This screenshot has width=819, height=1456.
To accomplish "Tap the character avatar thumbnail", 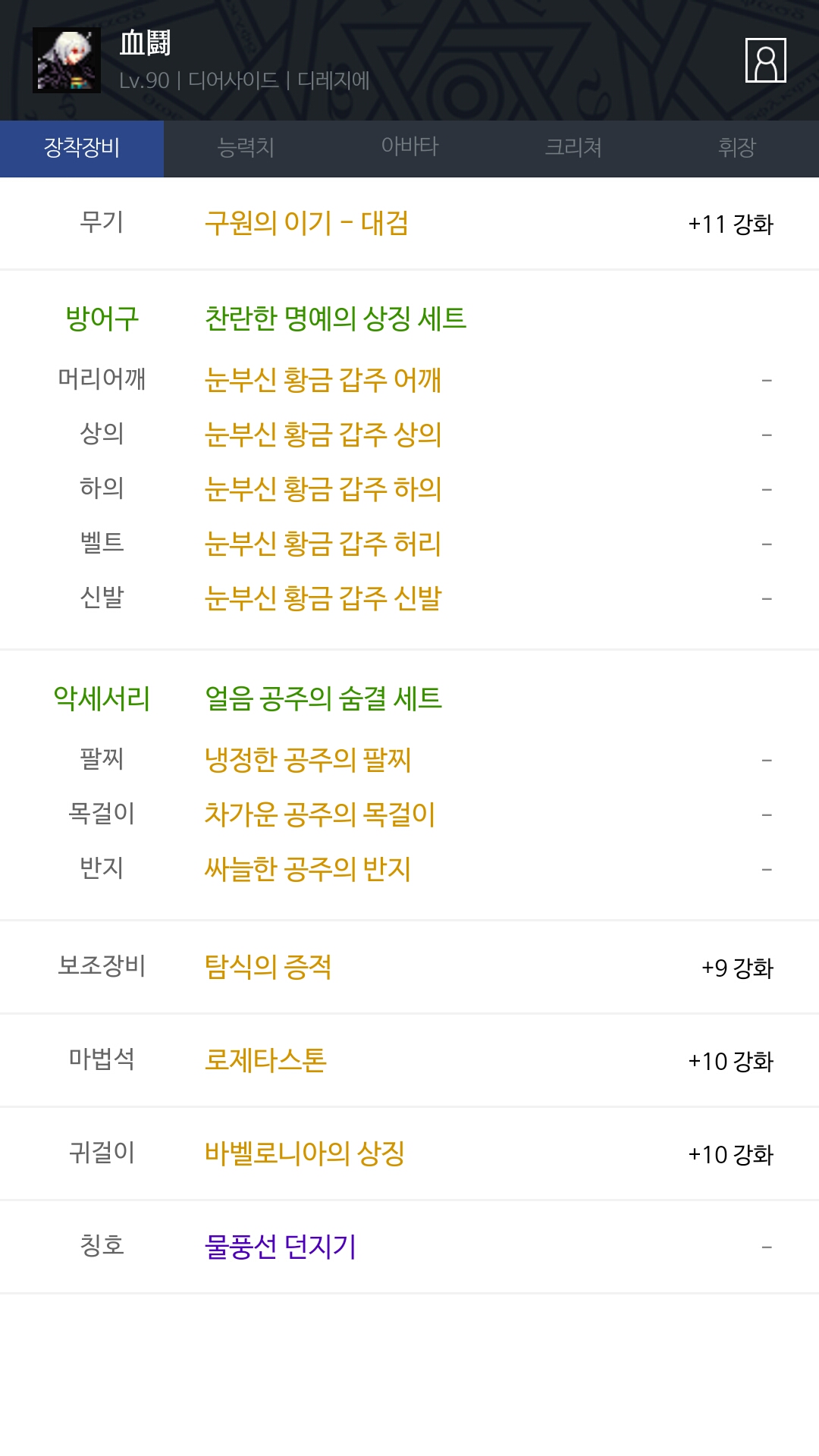I will [x=67, y=61].
